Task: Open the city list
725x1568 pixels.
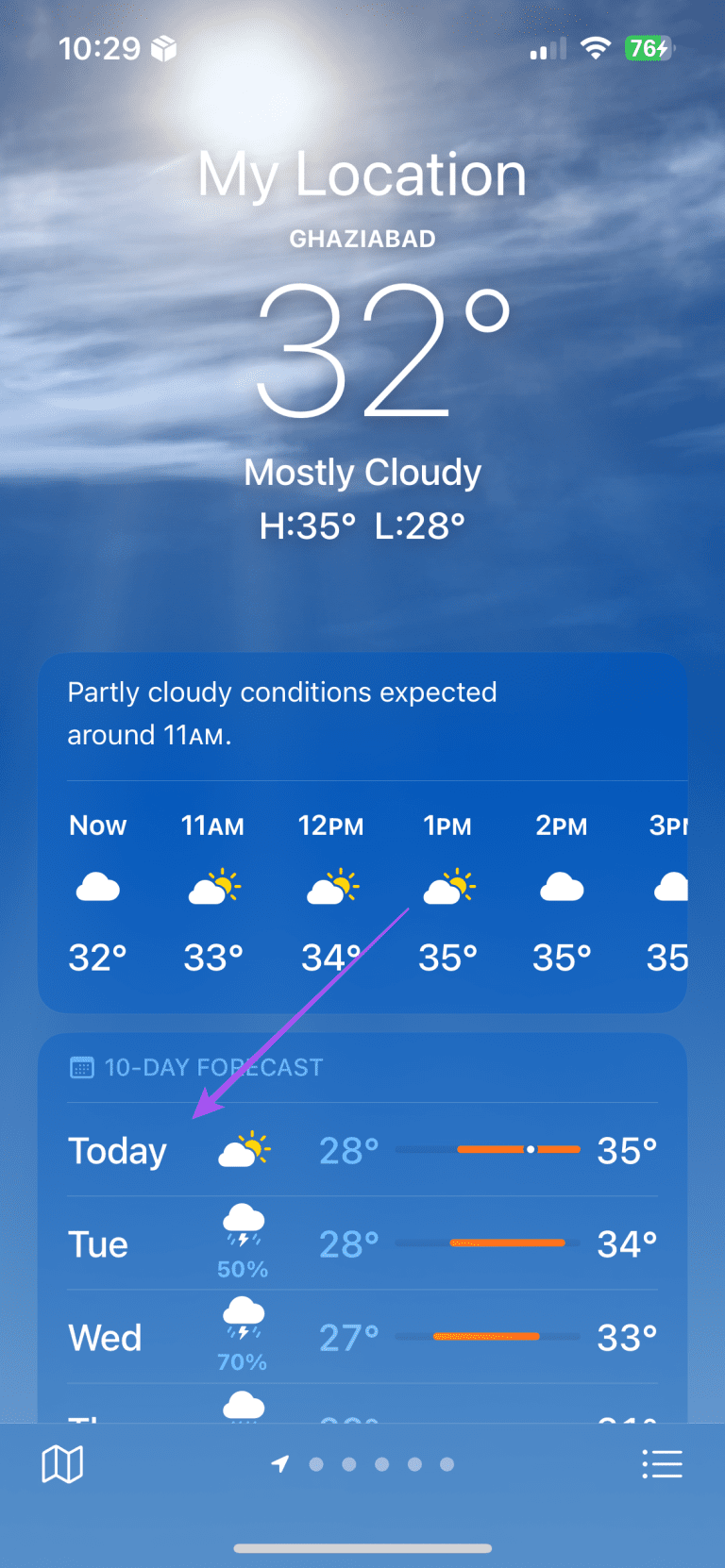Action: 662,1463
